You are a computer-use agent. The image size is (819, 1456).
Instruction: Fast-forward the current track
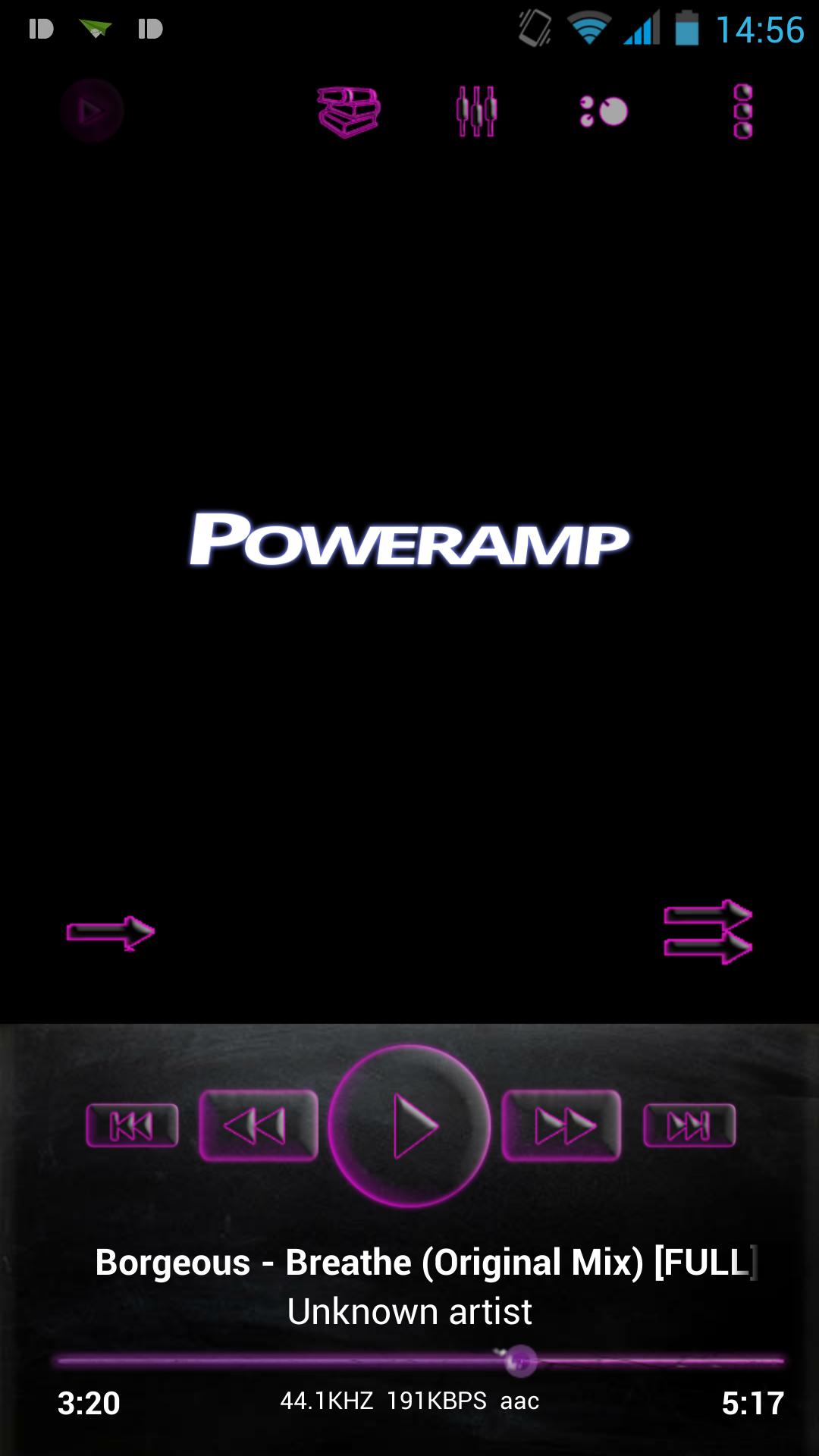pyautogui.click(x=561, y=1125)
